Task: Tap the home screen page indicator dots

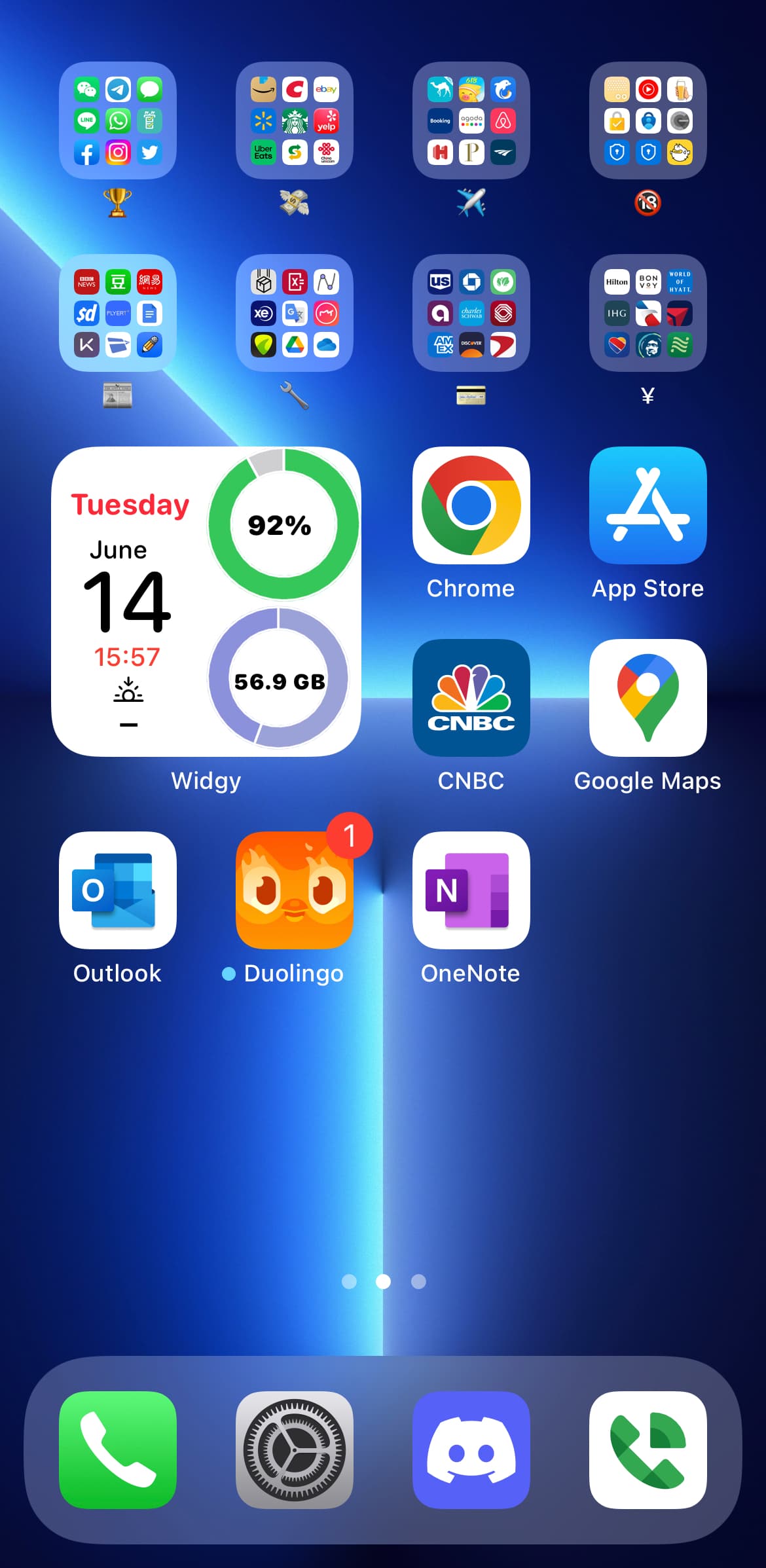Action: pos(384,1281)
